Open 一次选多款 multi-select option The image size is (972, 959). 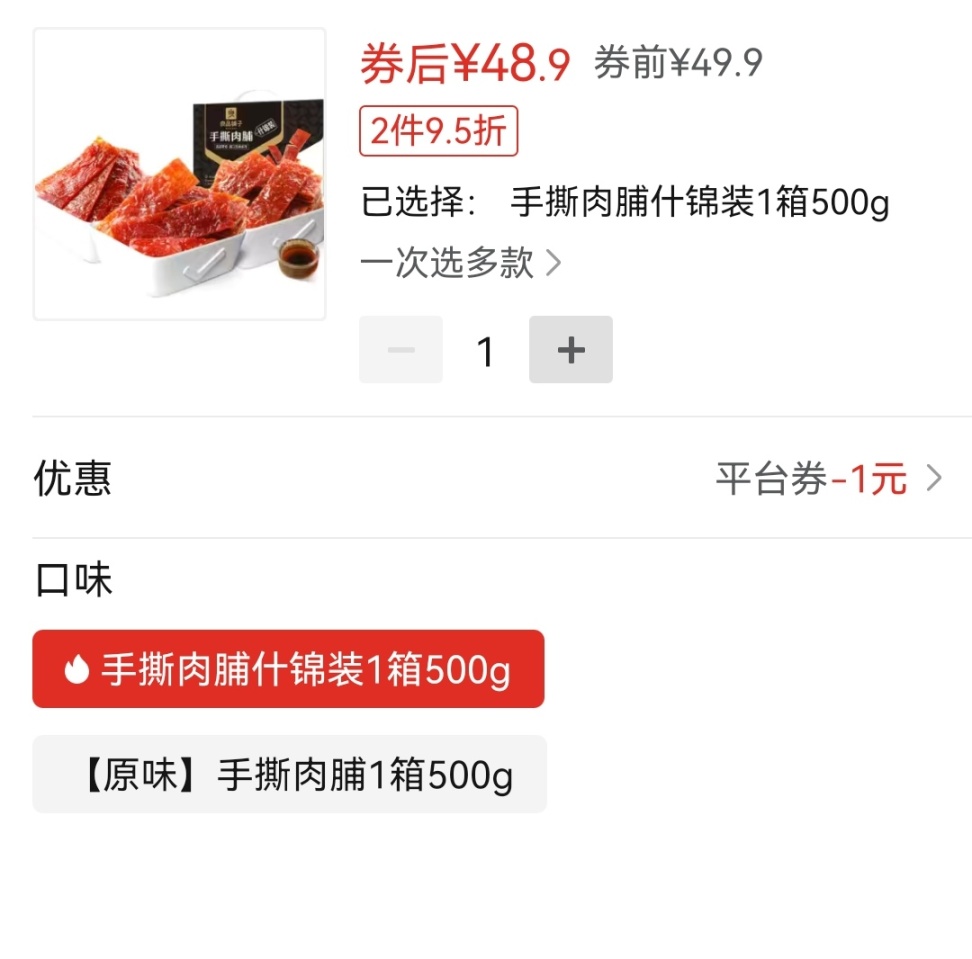click(460, 263)
